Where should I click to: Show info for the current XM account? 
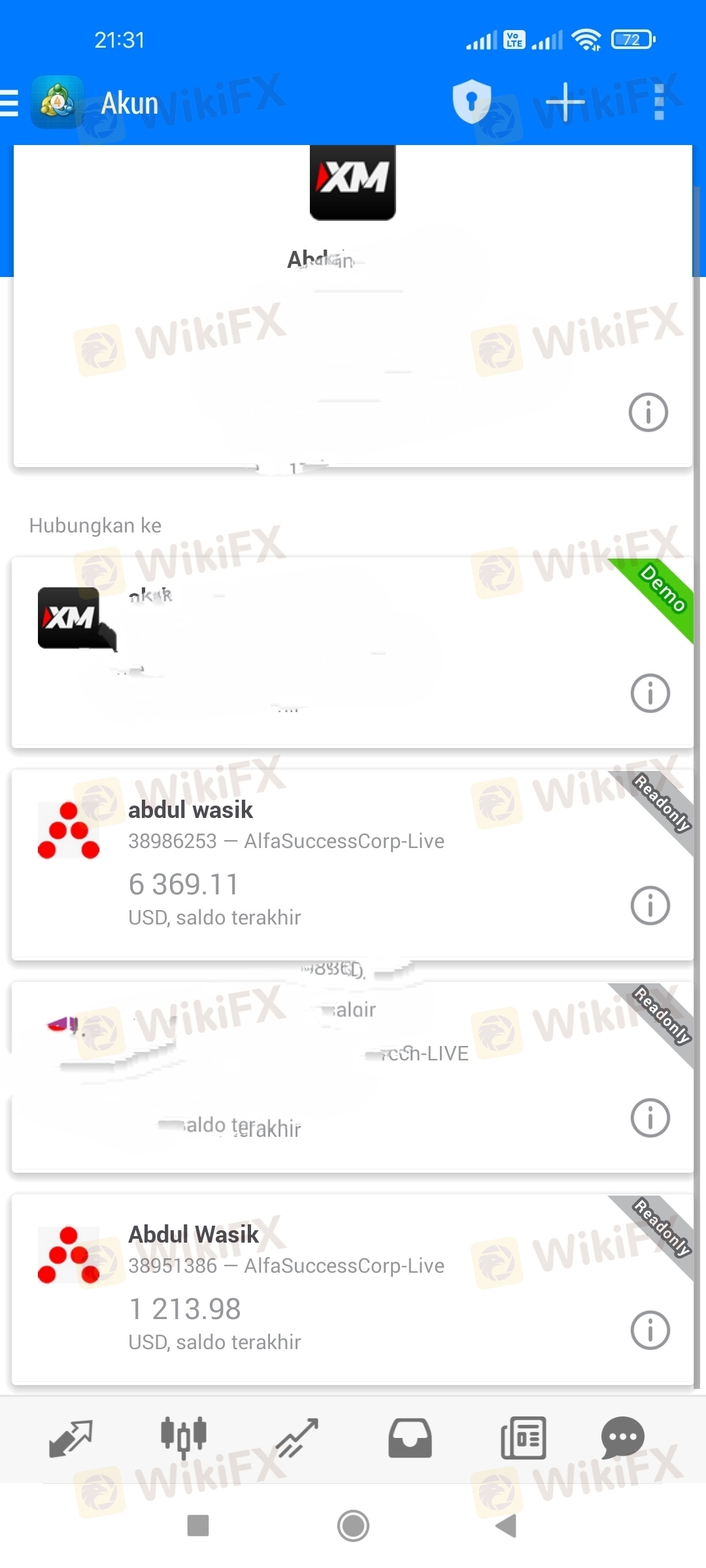click(648, 412)
